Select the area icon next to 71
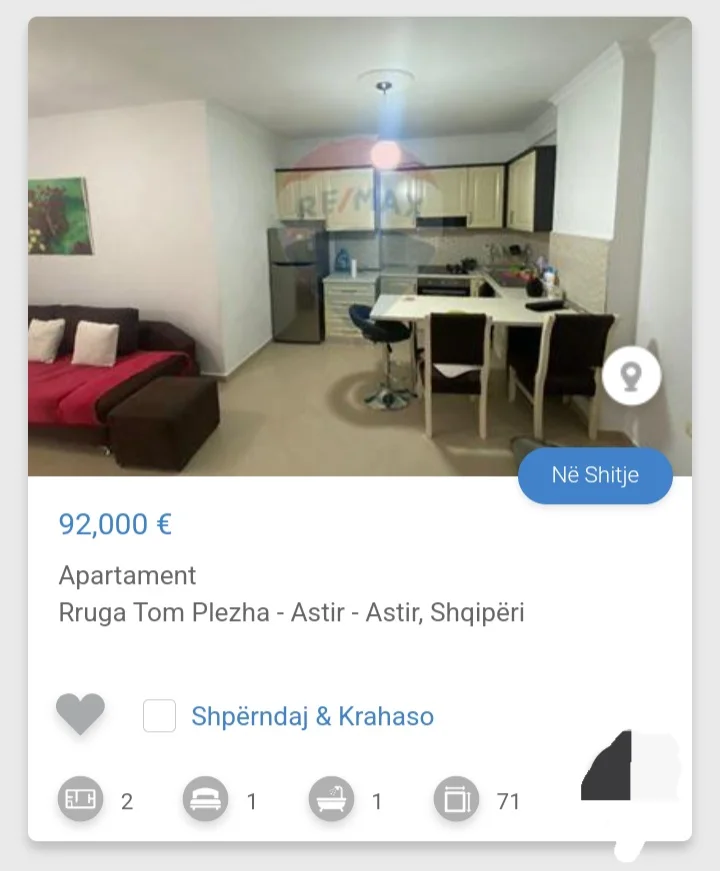 (455, 800)
